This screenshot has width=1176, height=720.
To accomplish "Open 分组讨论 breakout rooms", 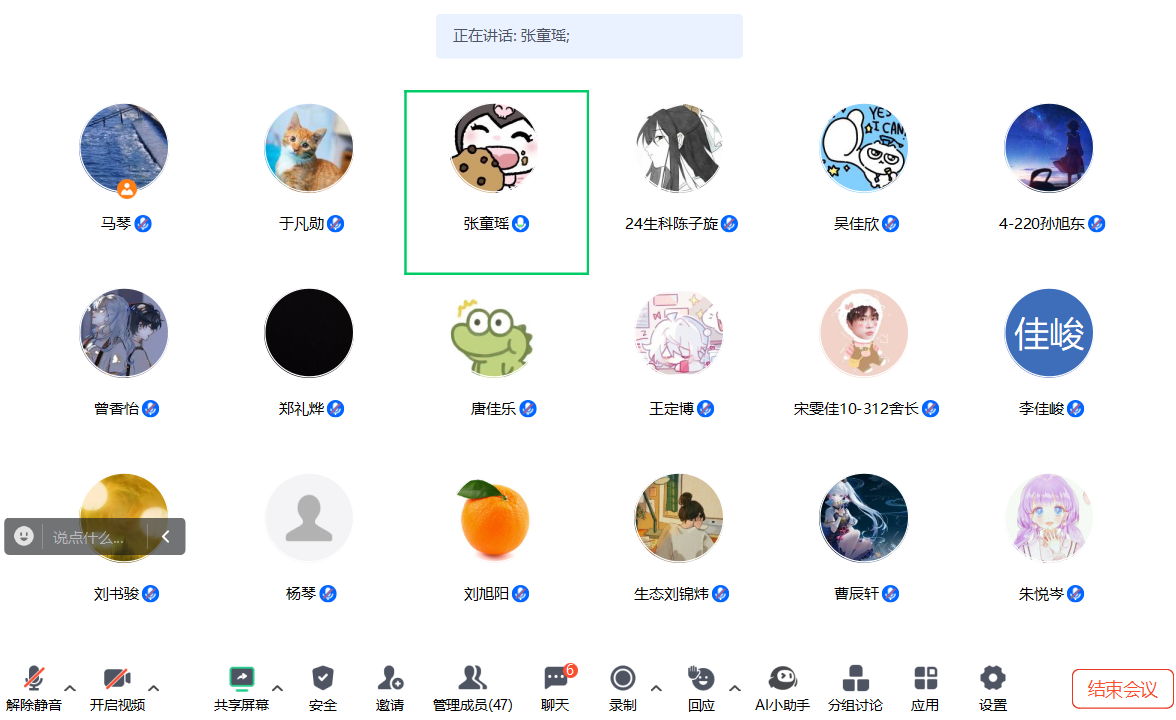I will (855, 688).
